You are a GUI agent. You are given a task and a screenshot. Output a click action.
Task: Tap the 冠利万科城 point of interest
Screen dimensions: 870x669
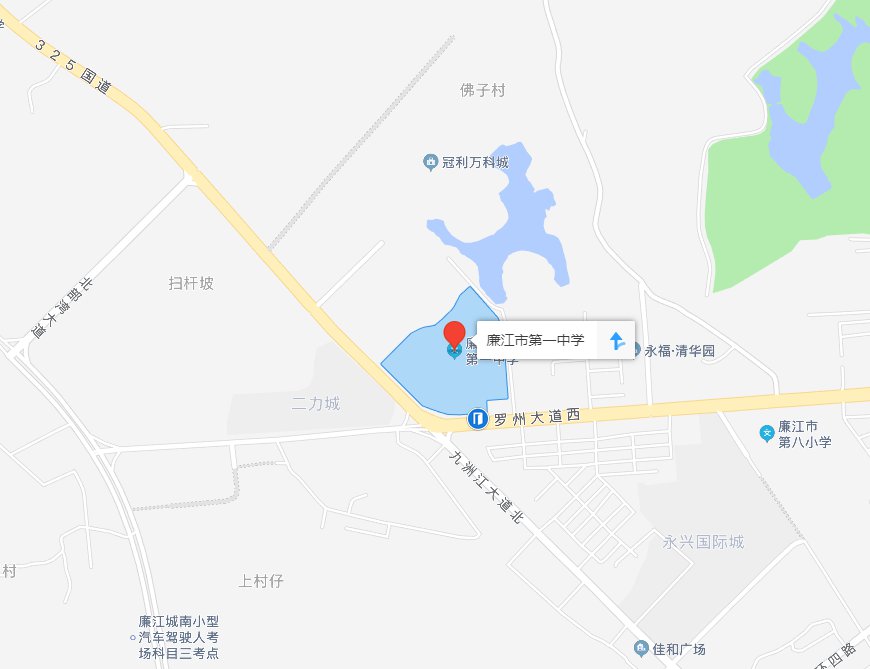(431, 162)
